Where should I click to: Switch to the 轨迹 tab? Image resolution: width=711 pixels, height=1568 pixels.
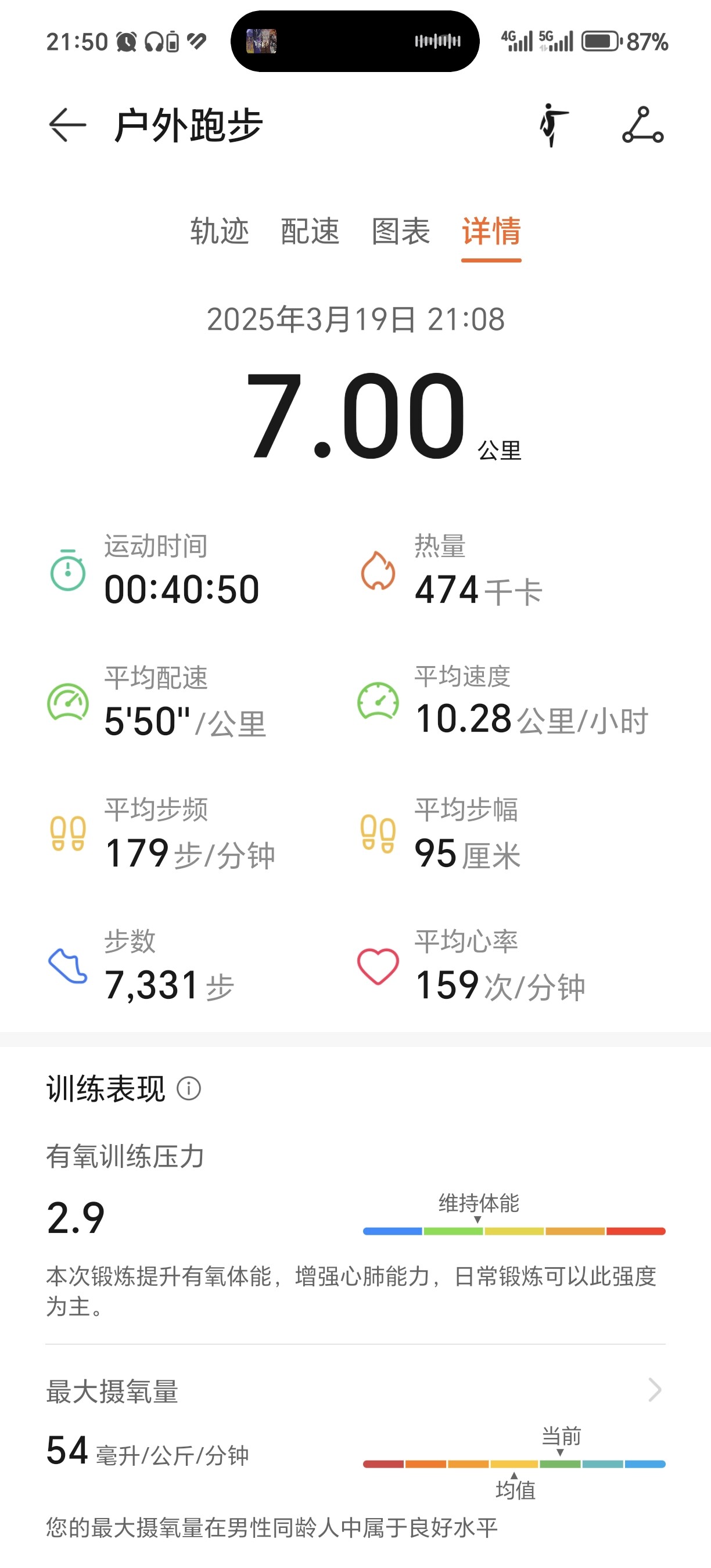(219, 231)
